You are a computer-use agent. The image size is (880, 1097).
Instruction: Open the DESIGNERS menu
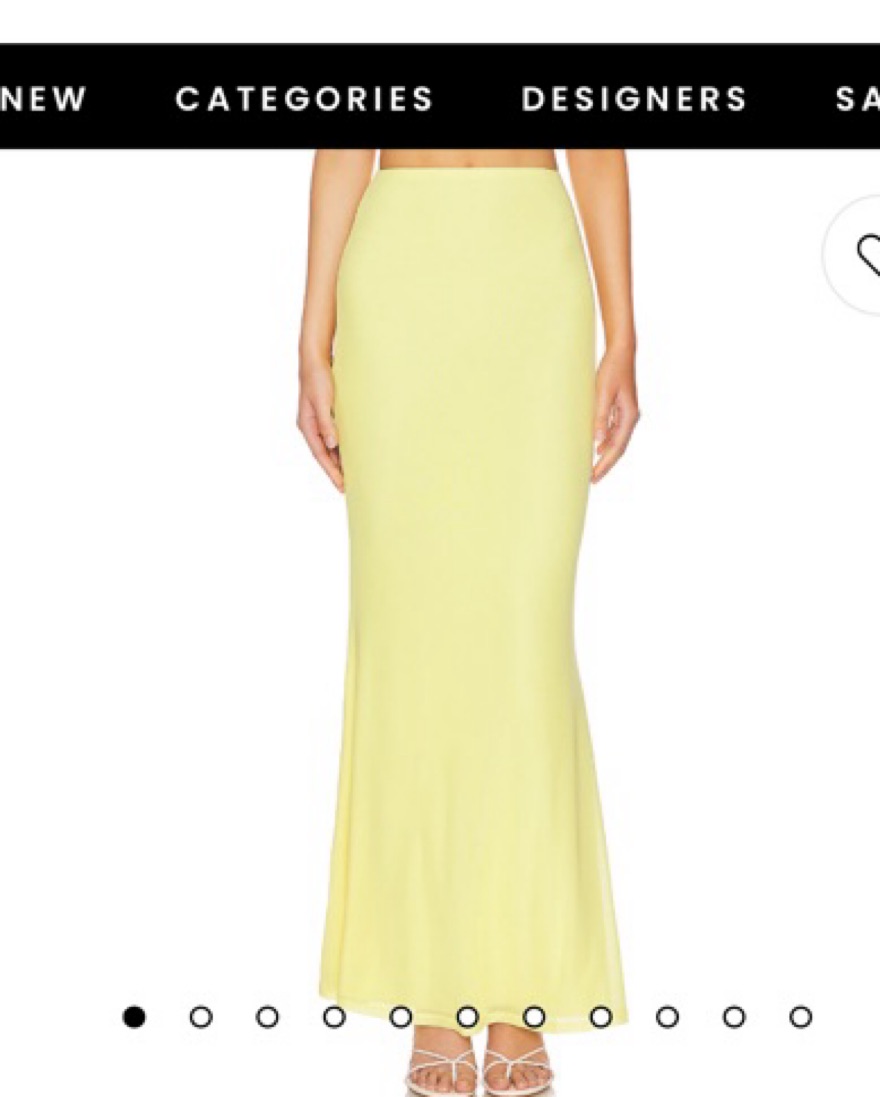(633, 99)
